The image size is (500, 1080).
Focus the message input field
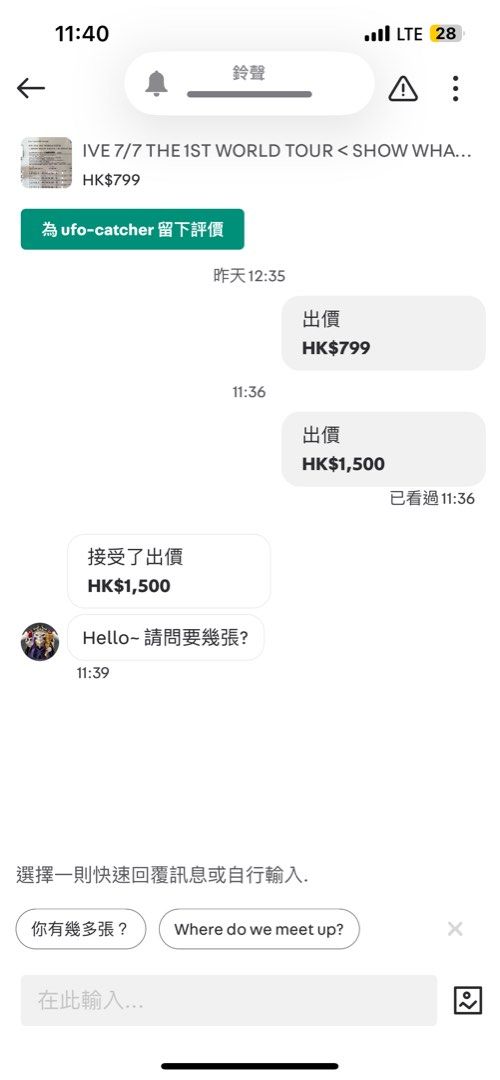click(229, 1000)
